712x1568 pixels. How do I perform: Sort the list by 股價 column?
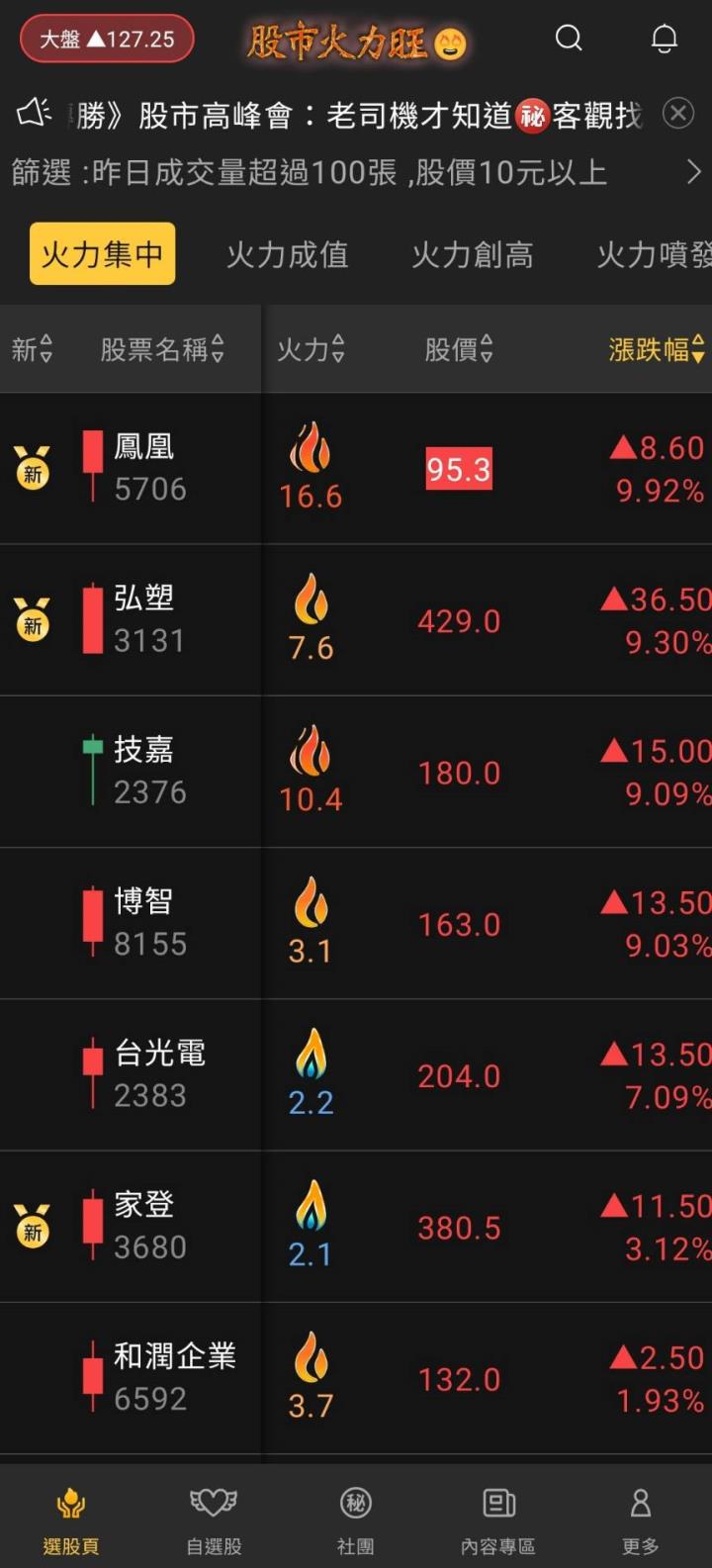point(459,349)
